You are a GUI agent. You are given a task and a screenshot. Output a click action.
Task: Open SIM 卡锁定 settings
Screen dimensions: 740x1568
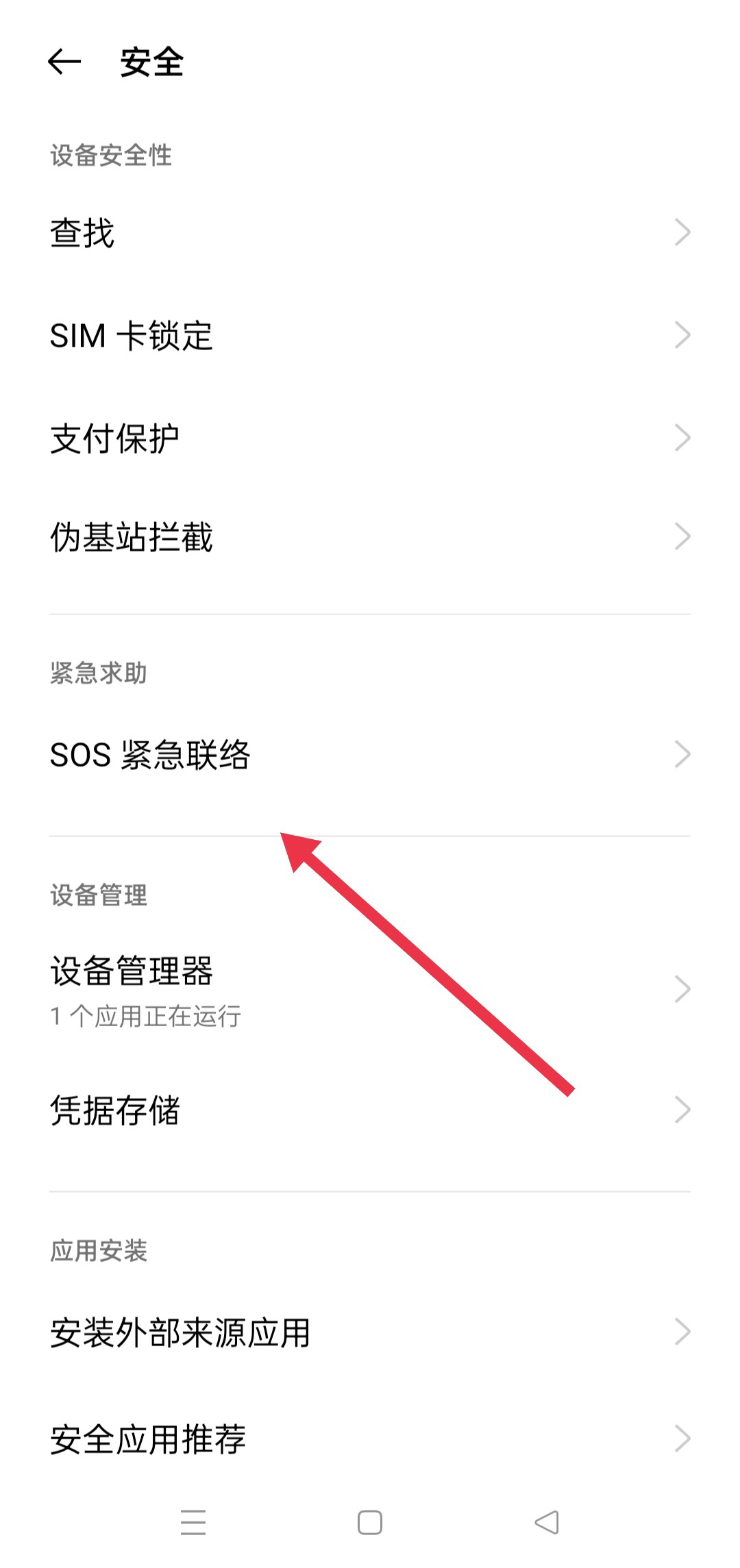tap(370, 336)
